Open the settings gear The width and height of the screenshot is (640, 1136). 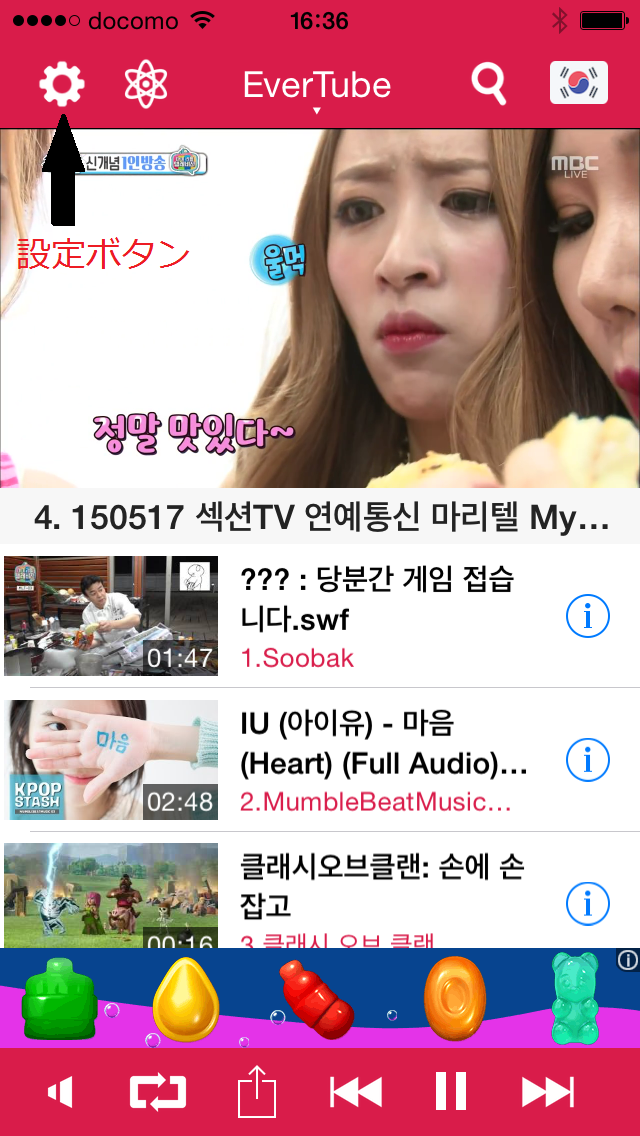click(61, 84)
